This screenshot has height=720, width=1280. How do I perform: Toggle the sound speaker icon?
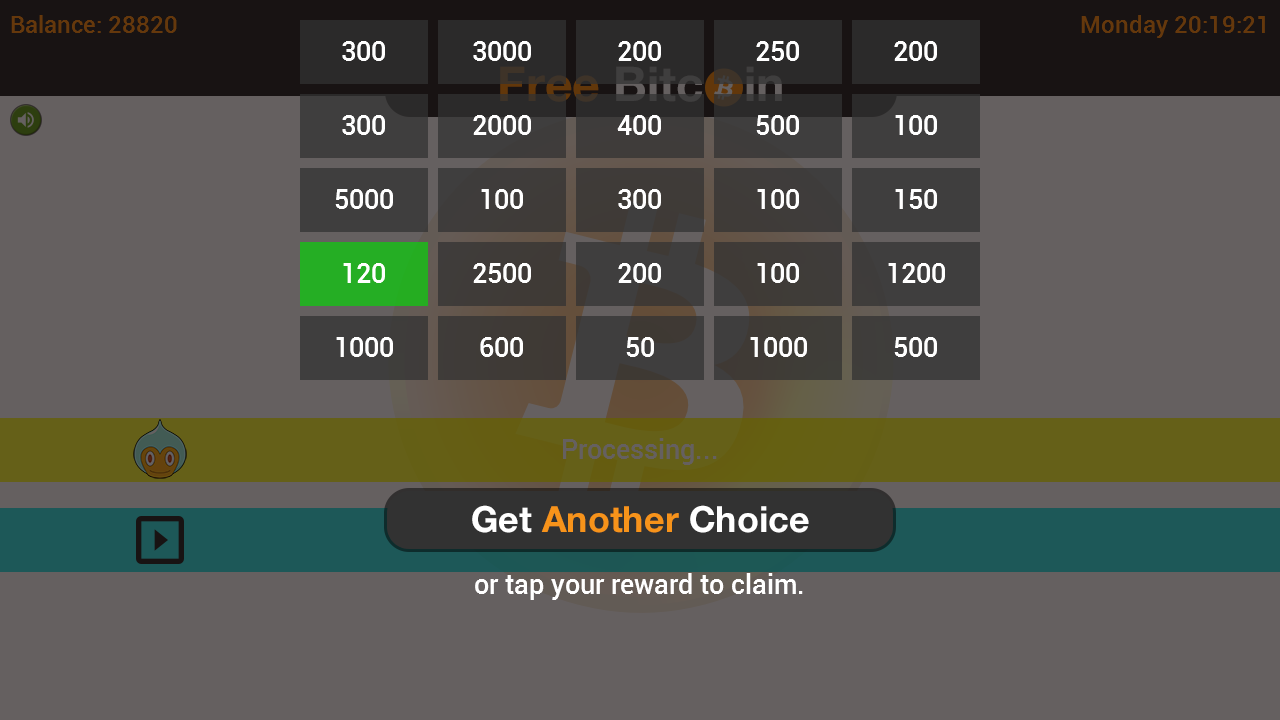[26, 120]
